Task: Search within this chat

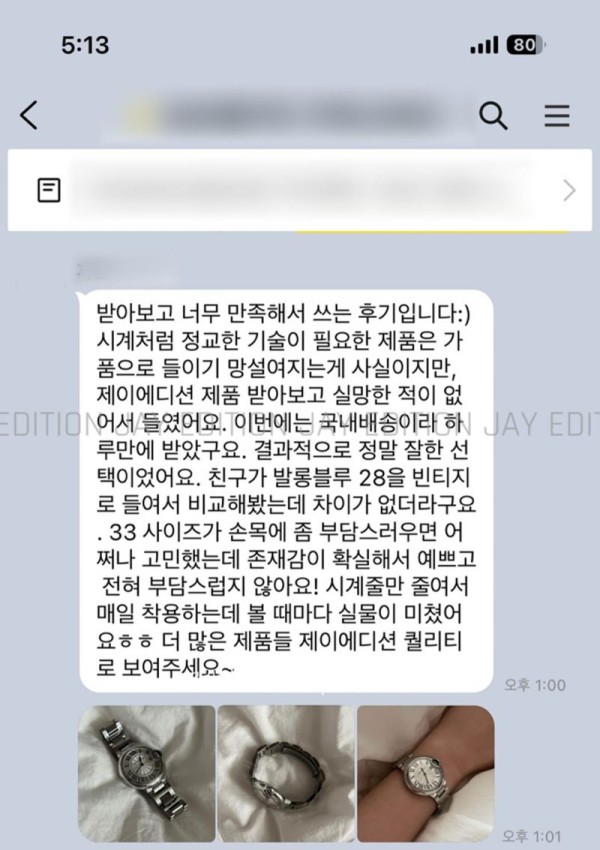Action: tap(493, 115)
